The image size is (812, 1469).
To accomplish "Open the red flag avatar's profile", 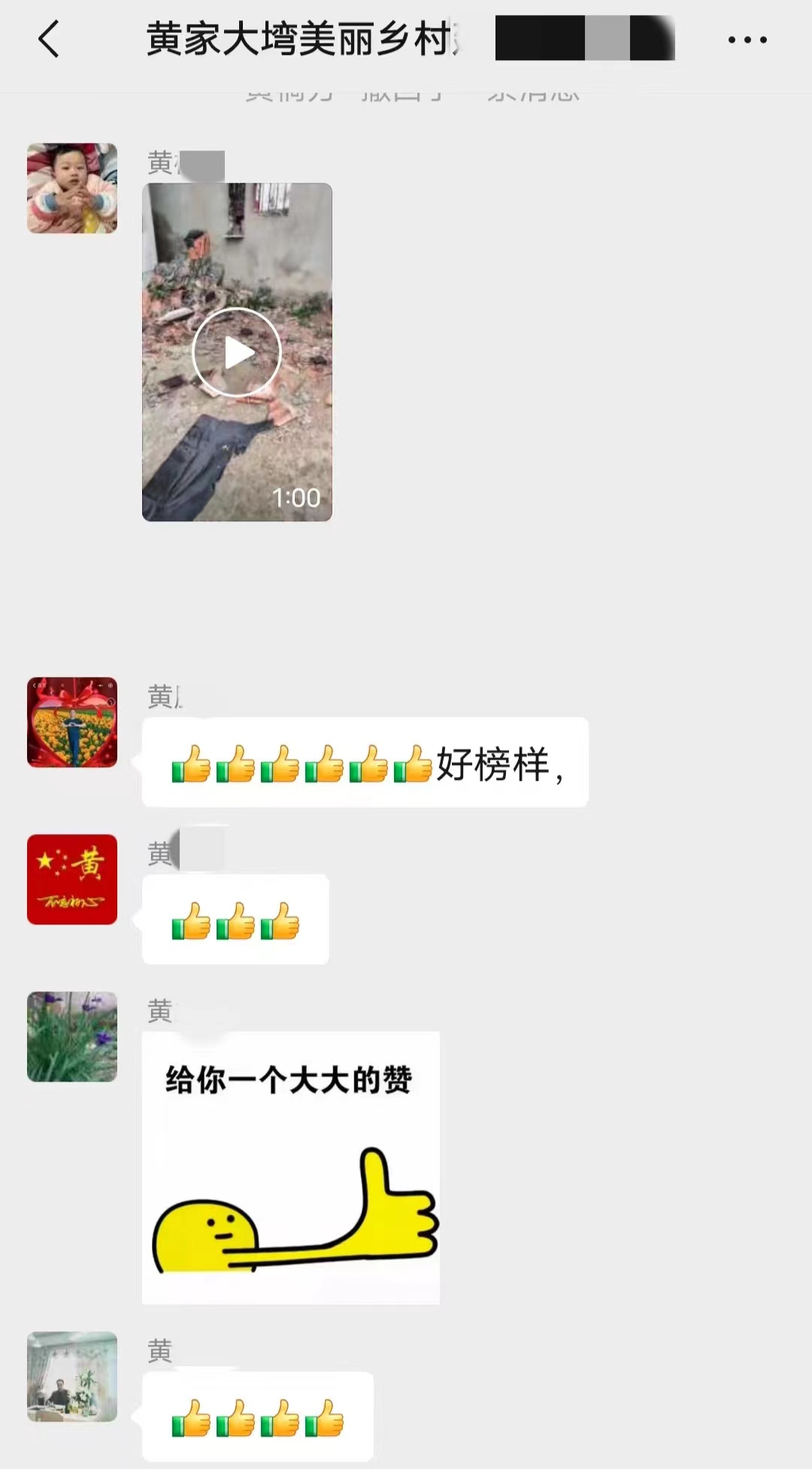I will tap(72, 879).
